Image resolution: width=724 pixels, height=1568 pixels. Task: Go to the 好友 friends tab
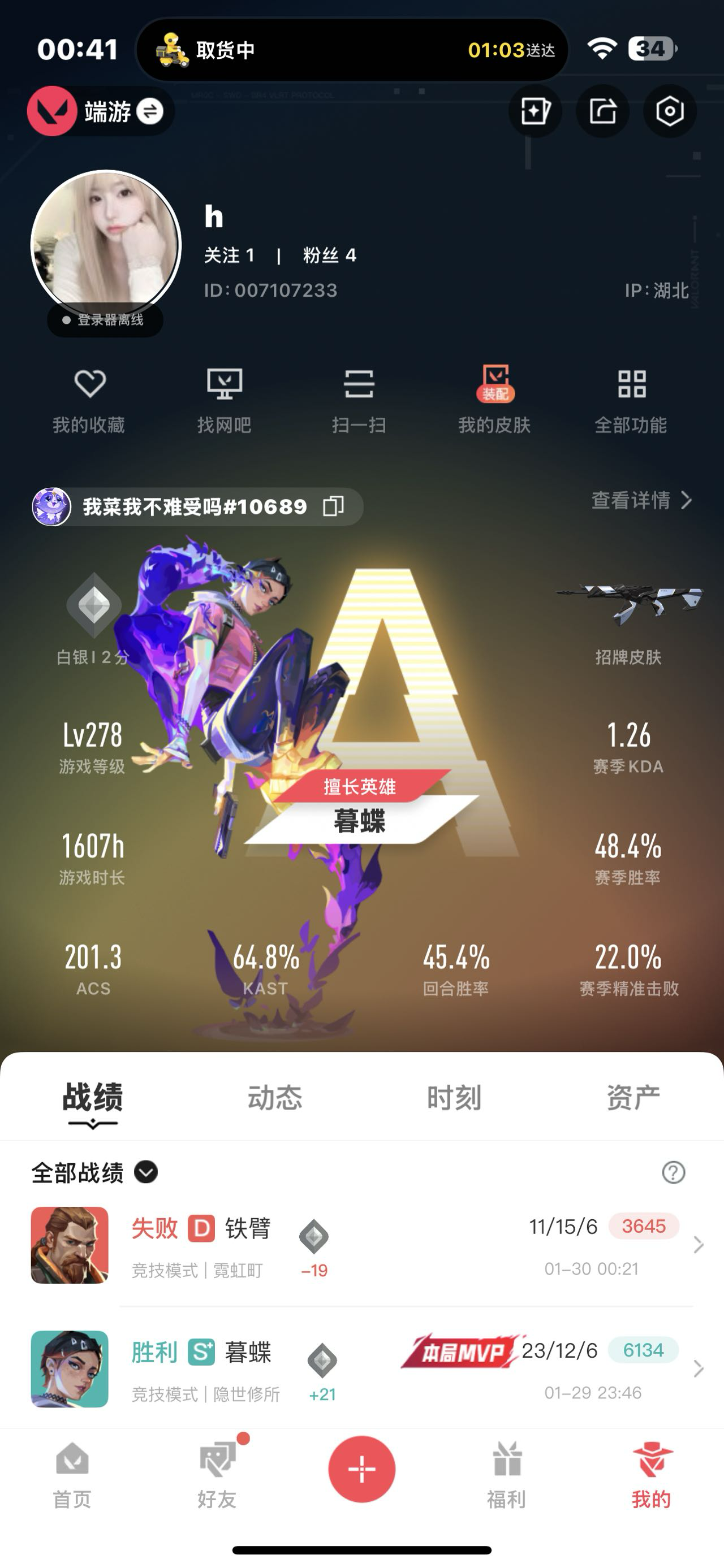click(217, 1474)
